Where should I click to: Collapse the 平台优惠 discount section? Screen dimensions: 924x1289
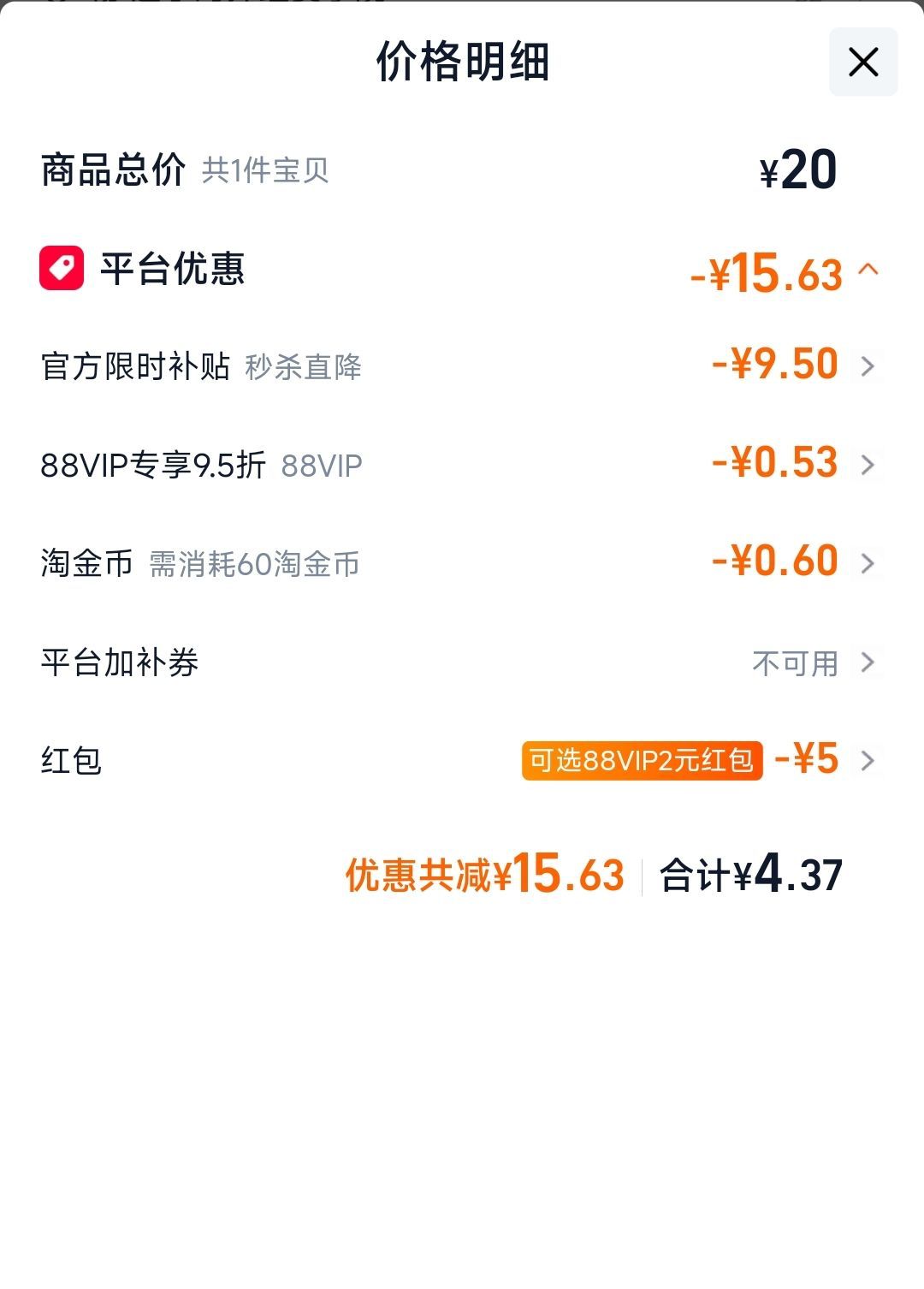tap(868, 270)
